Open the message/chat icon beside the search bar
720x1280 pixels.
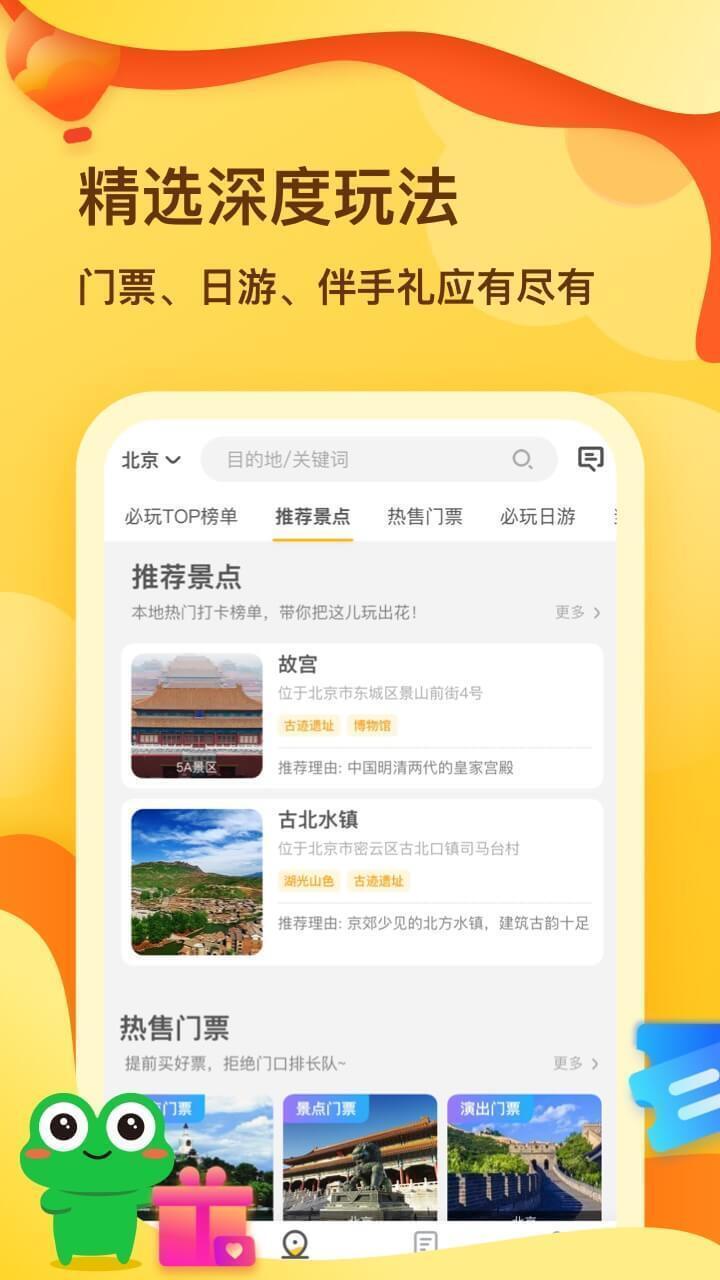[x=592, y=459]
